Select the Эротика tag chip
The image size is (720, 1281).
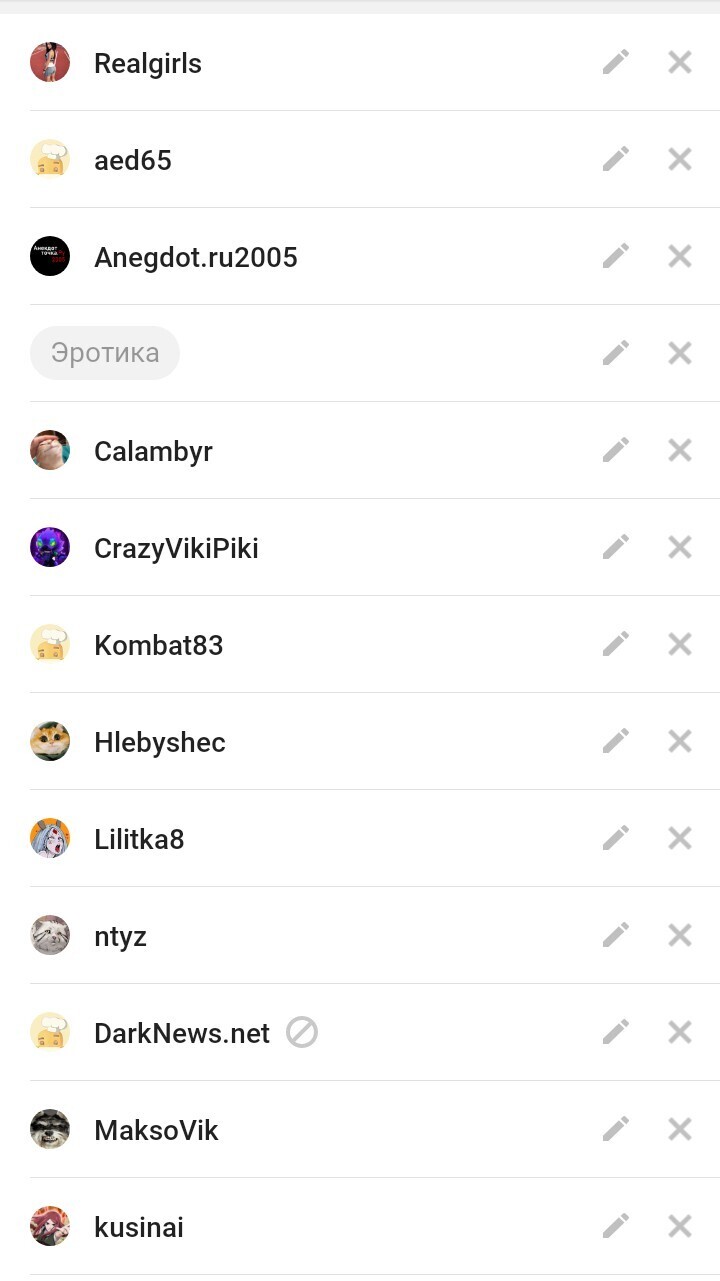(x=105, y=353)
